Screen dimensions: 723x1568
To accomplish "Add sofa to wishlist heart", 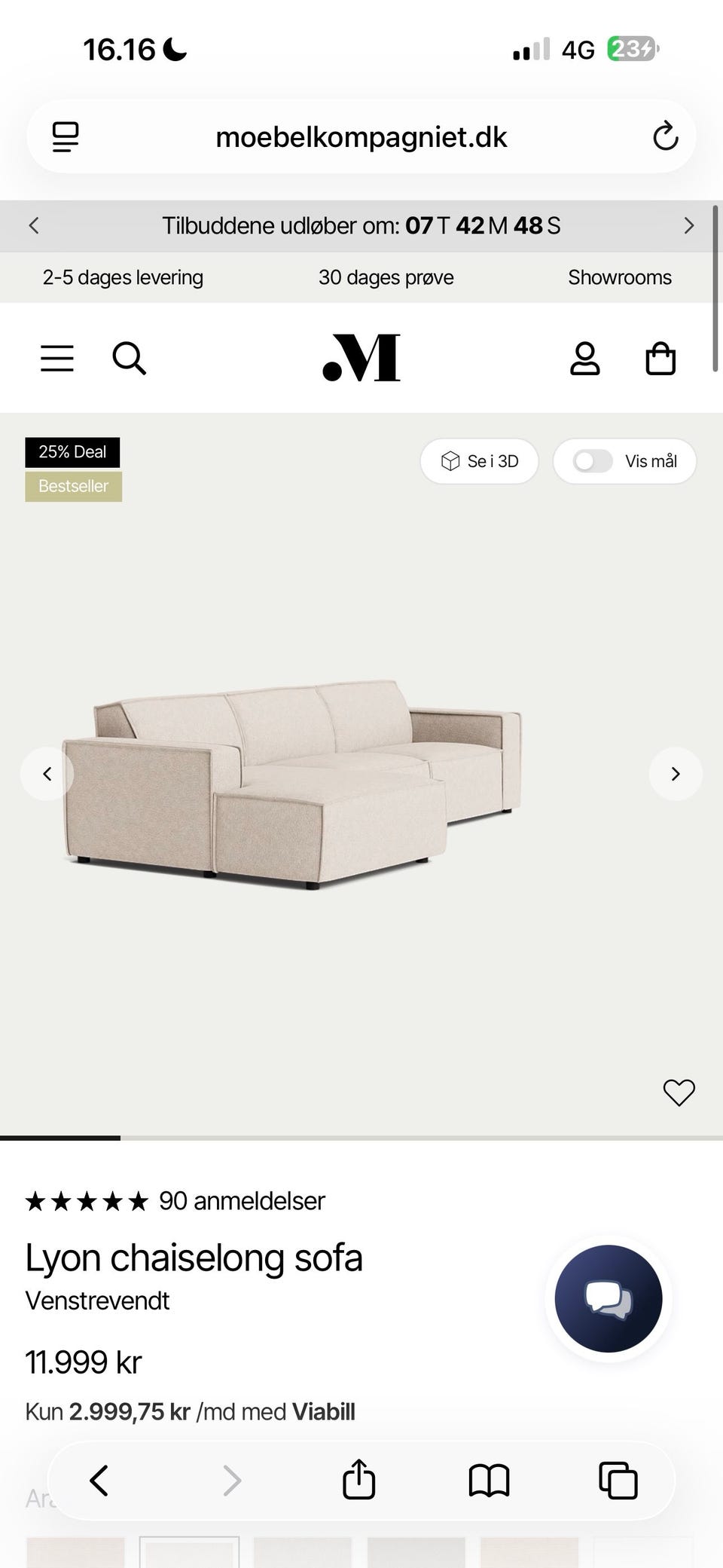I will [x=679, y=1093].
